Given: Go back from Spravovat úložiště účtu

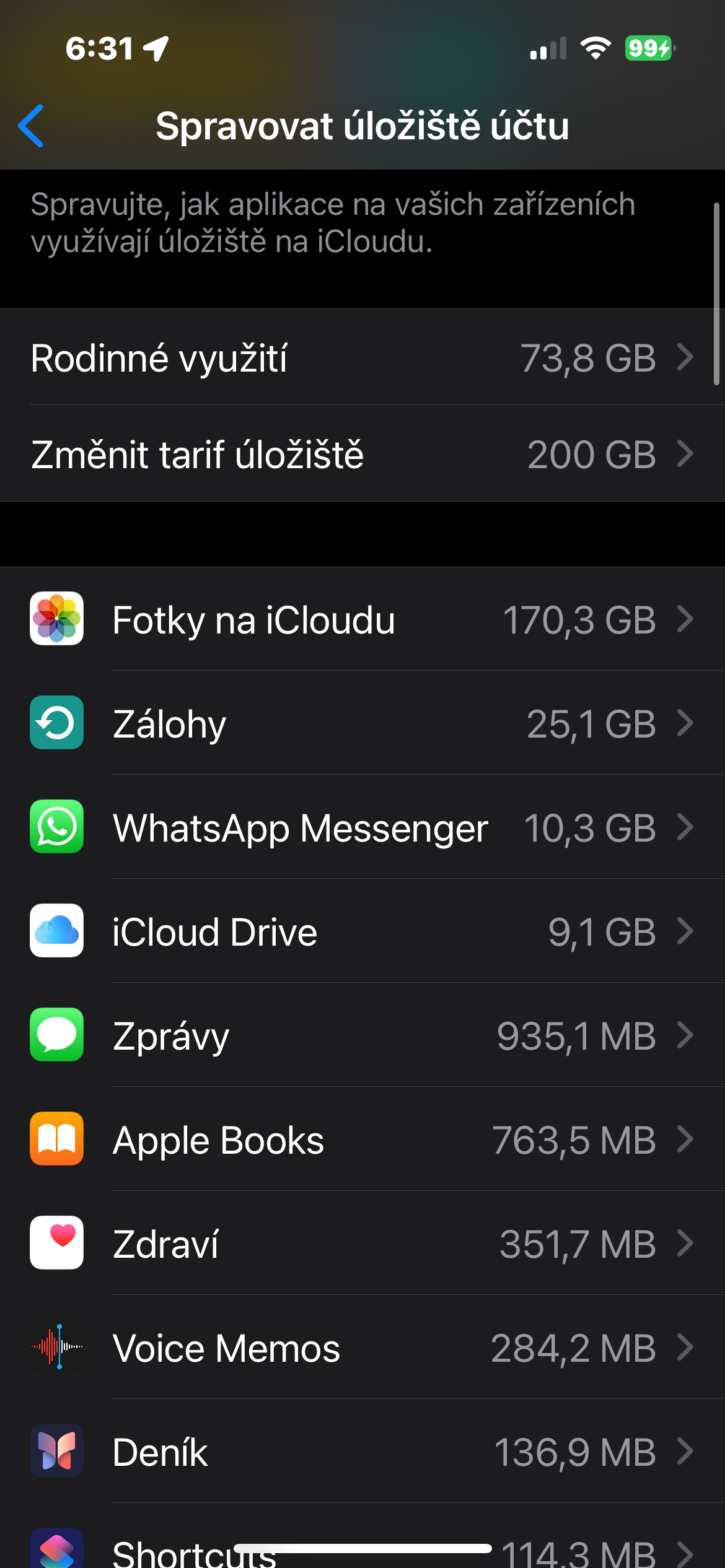Looking at the screenshot, I should click(31, 126).
